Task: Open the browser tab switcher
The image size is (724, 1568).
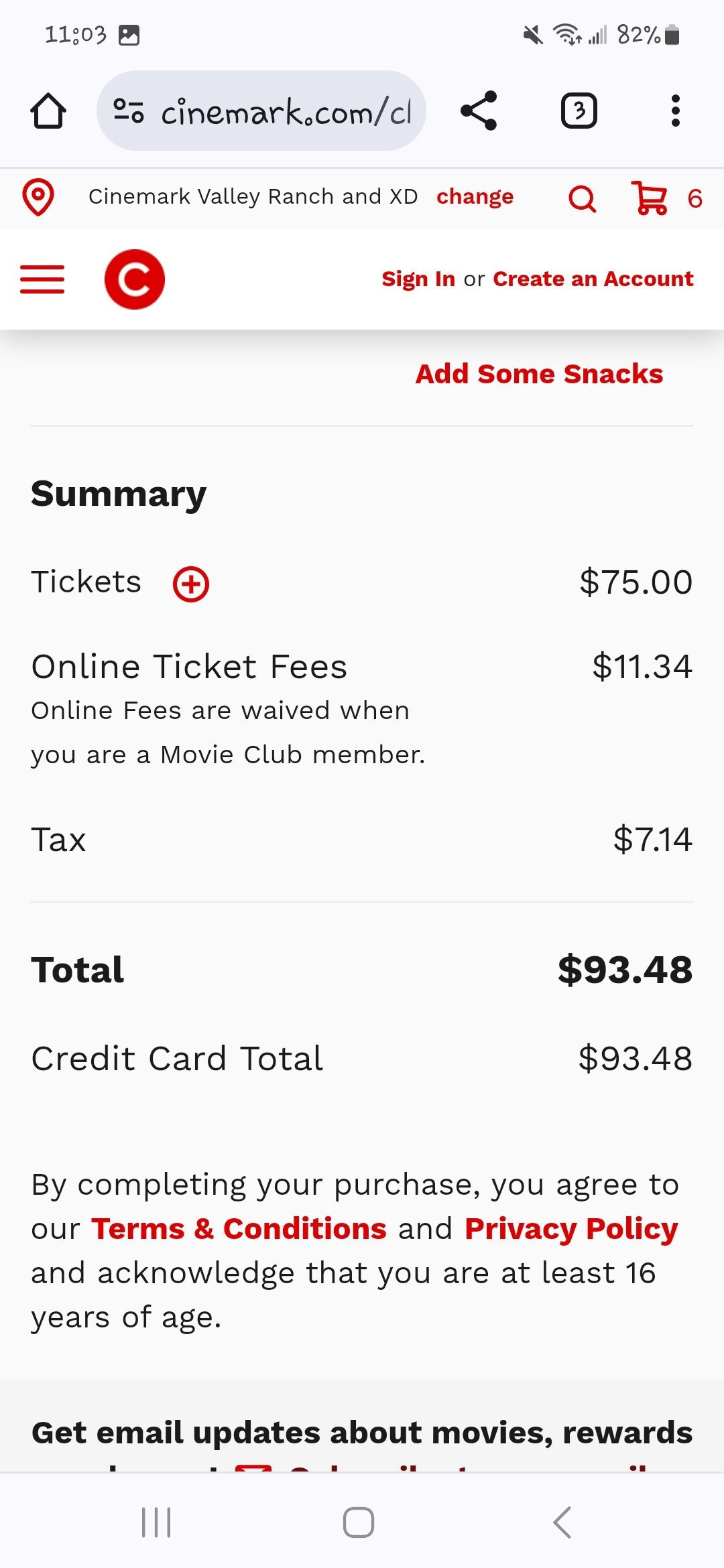Action: [579, 111]
